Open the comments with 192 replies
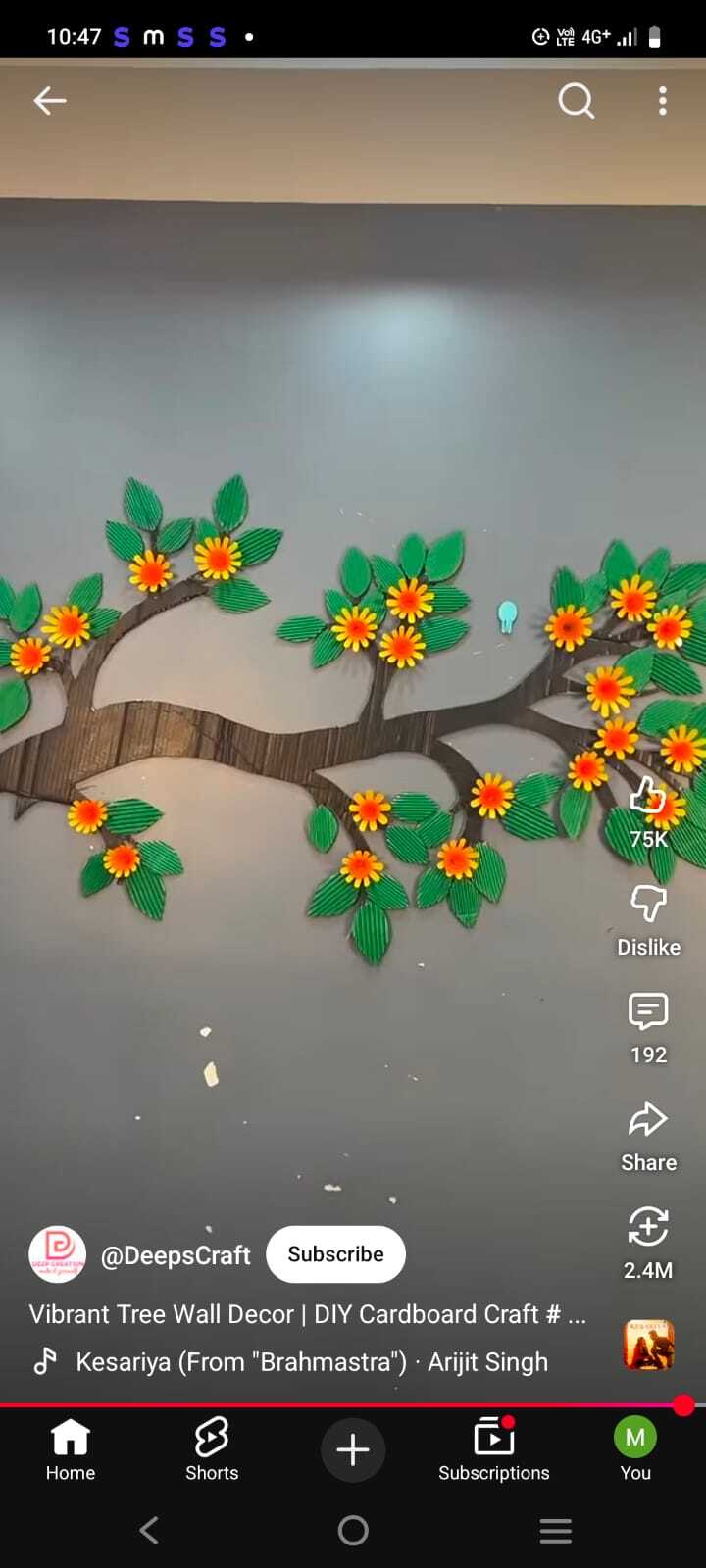This screenshot has width=706, height=1568. click(648, 1011)
